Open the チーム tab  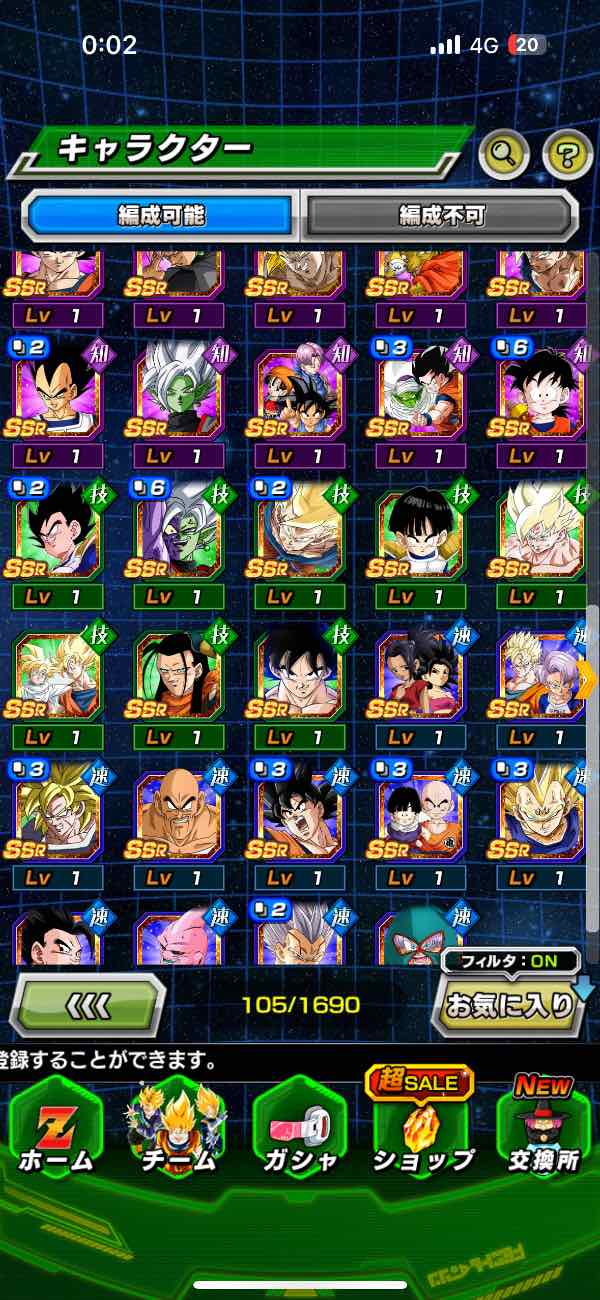point(178,1128)
